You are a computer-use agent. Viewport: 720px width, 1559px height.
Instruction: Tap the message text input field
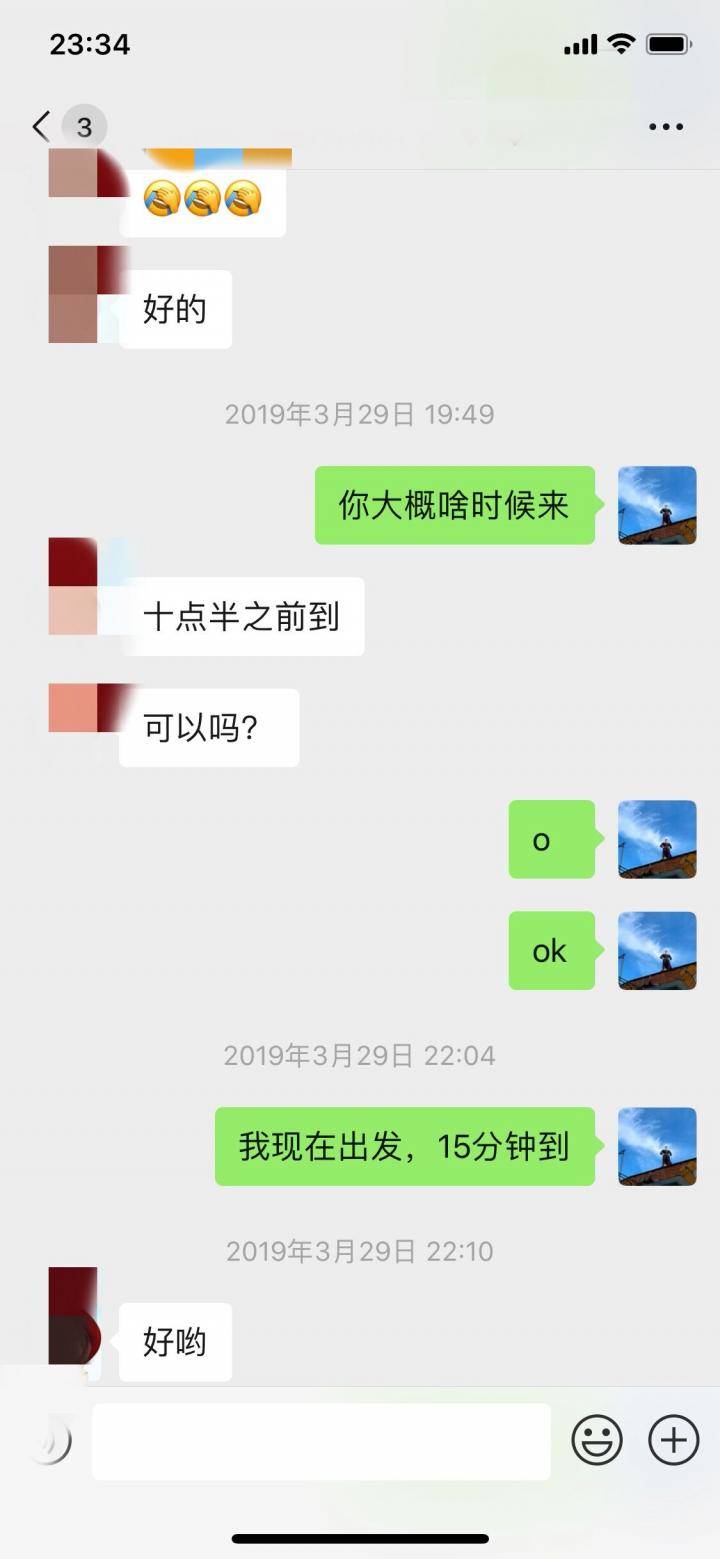[x=320, y=1440]
